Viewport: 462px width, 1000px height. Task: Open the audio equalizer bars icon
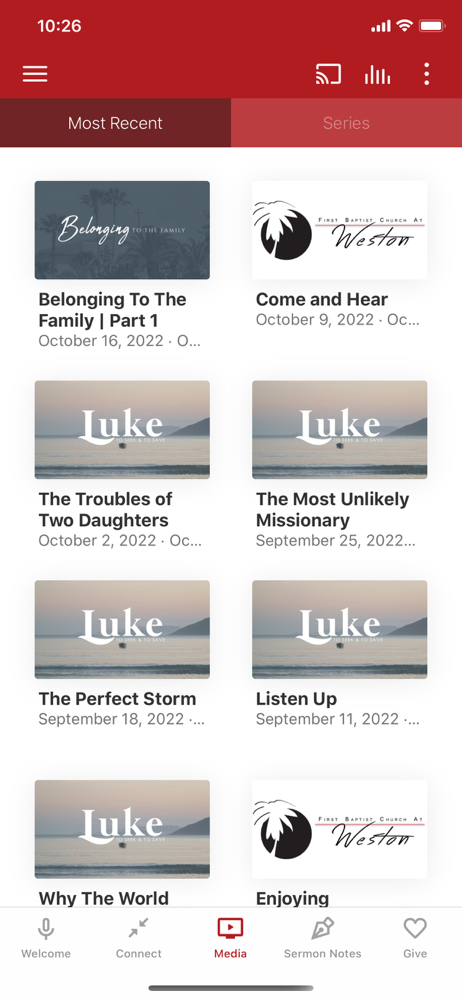point(377,75)
